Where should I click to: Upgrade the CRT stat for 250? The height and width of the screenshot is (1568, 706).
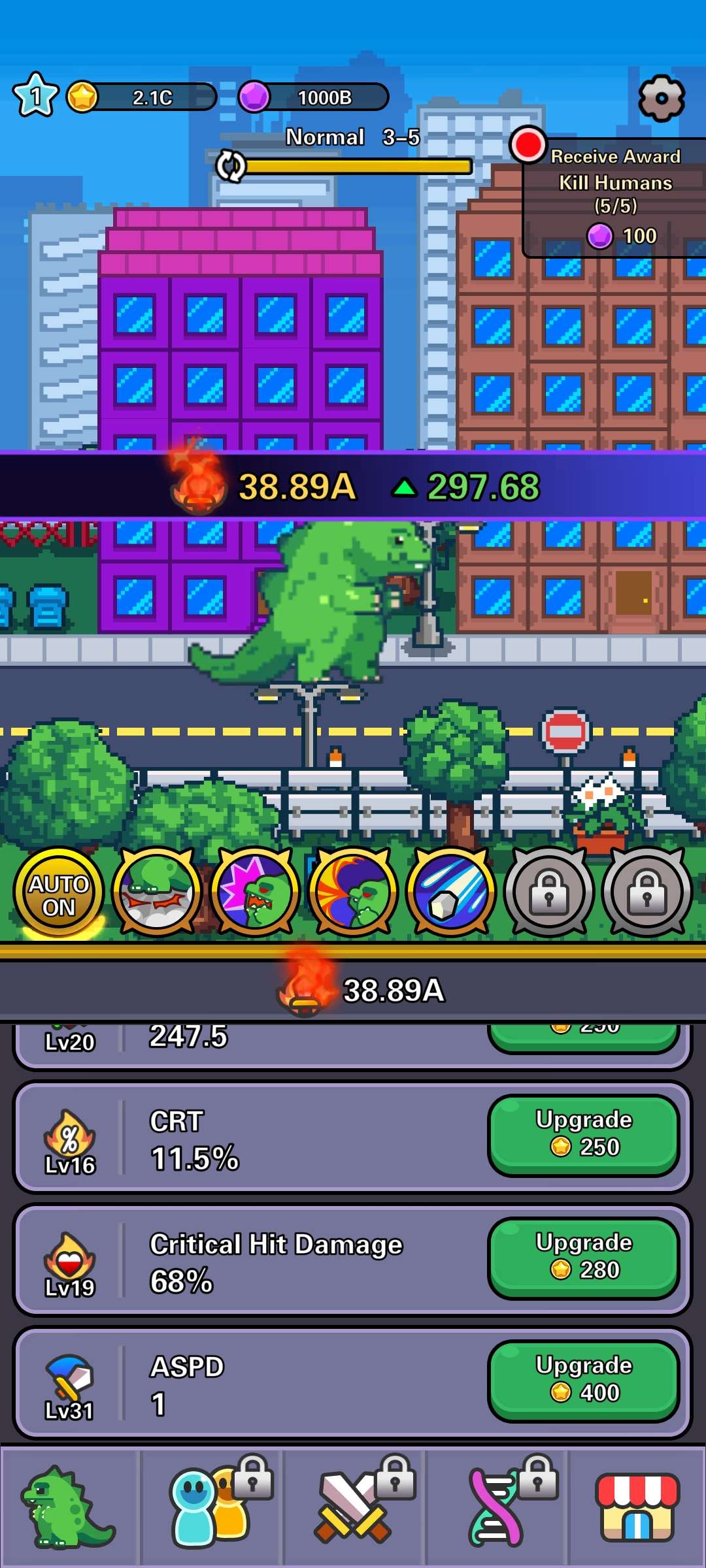[583, 1135]
